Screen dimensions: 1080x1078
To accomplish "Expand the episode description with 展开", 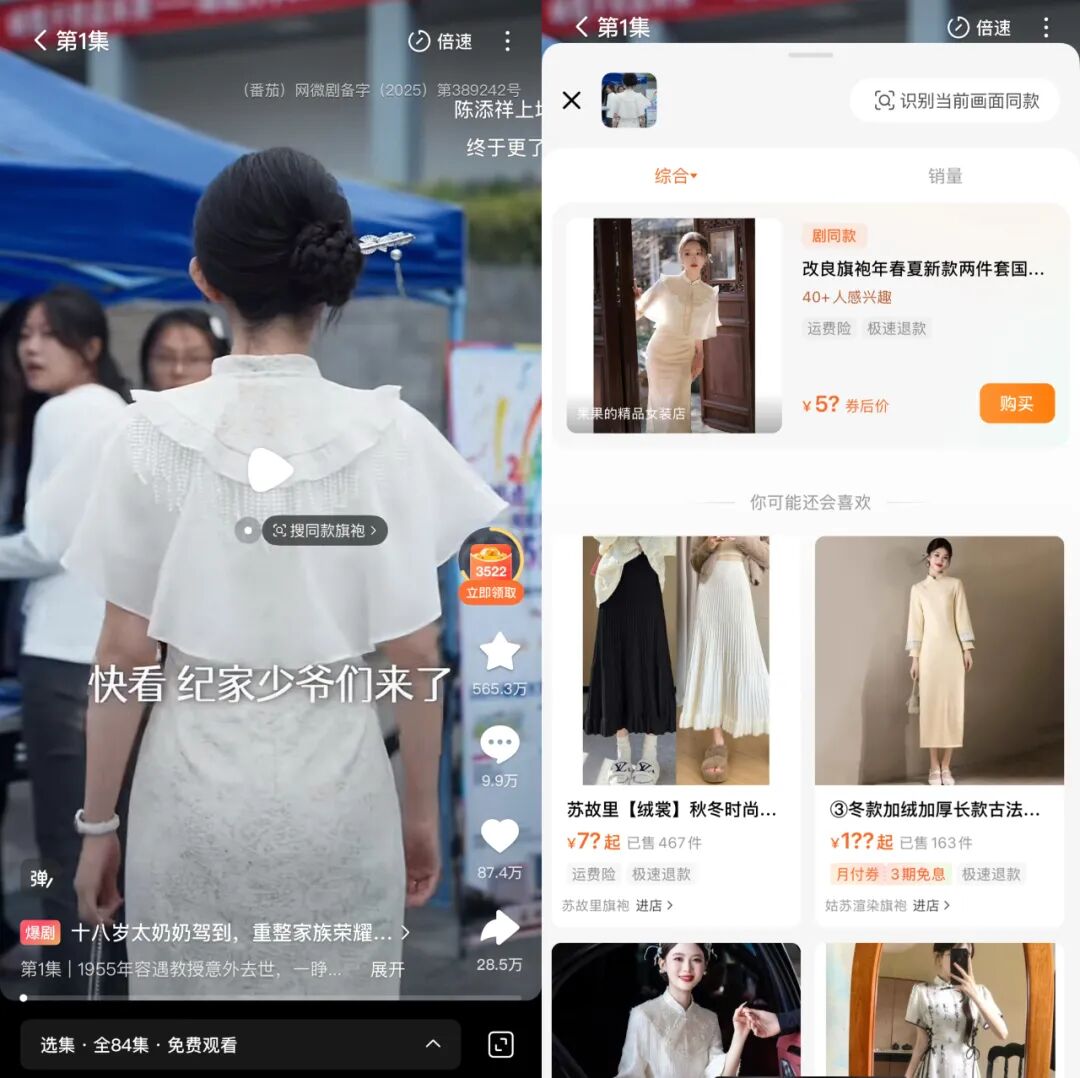I will click(387, 970).
